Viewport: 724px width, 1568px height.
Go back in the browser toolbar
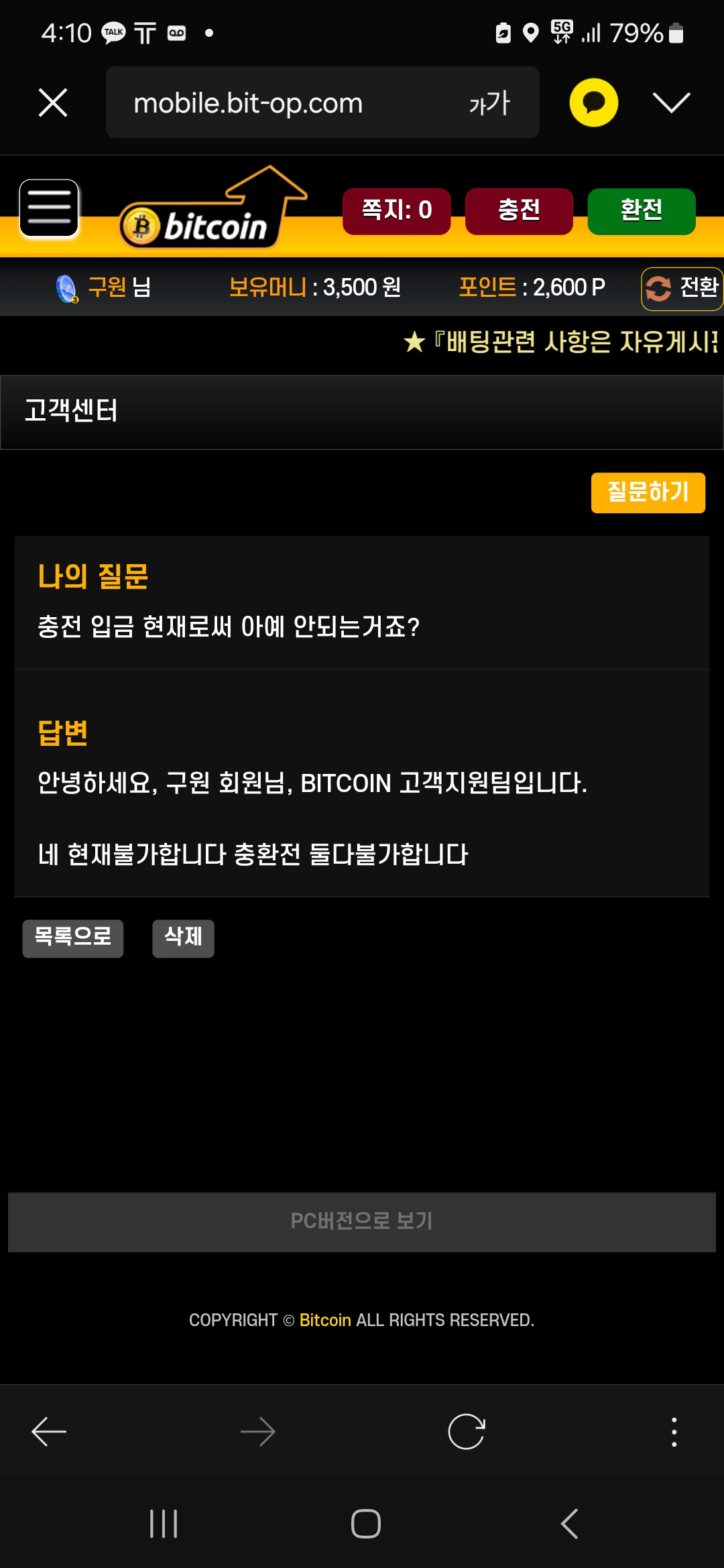pyautogui.click(x=49, y=1432)
